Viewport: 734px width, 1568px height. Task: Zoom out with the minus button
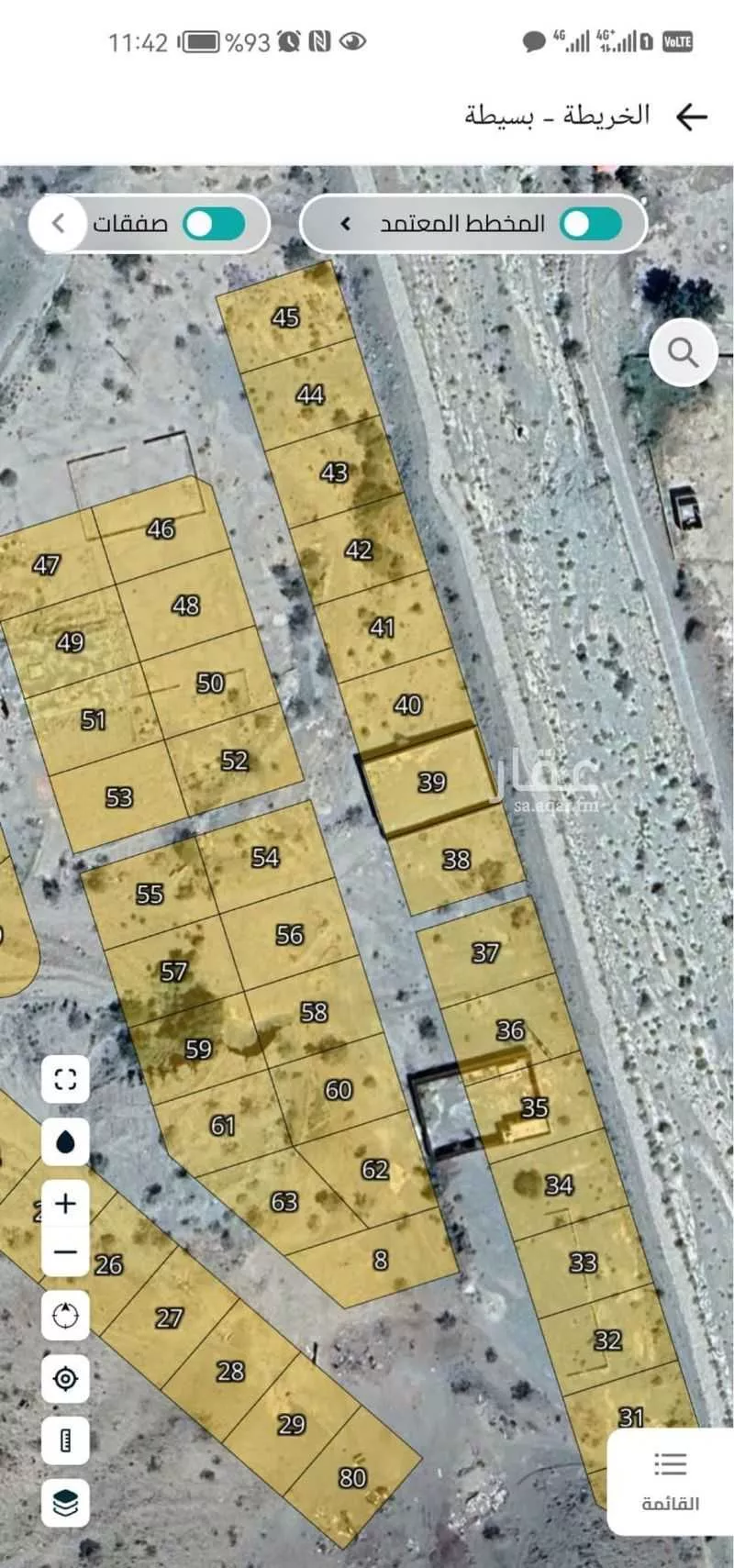coord(65,1252)
